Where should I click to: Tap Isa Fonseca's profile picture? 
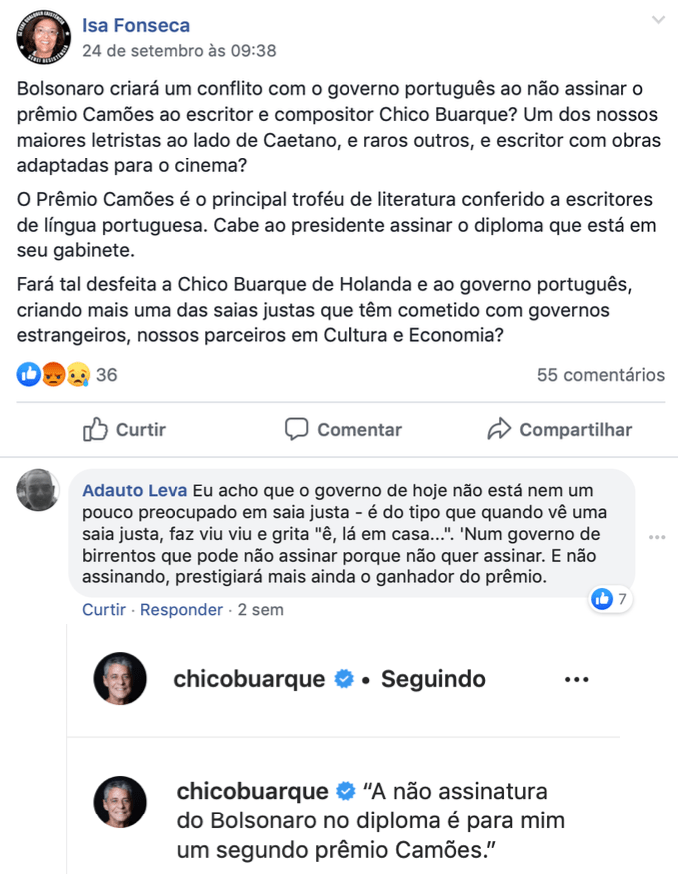43,40
